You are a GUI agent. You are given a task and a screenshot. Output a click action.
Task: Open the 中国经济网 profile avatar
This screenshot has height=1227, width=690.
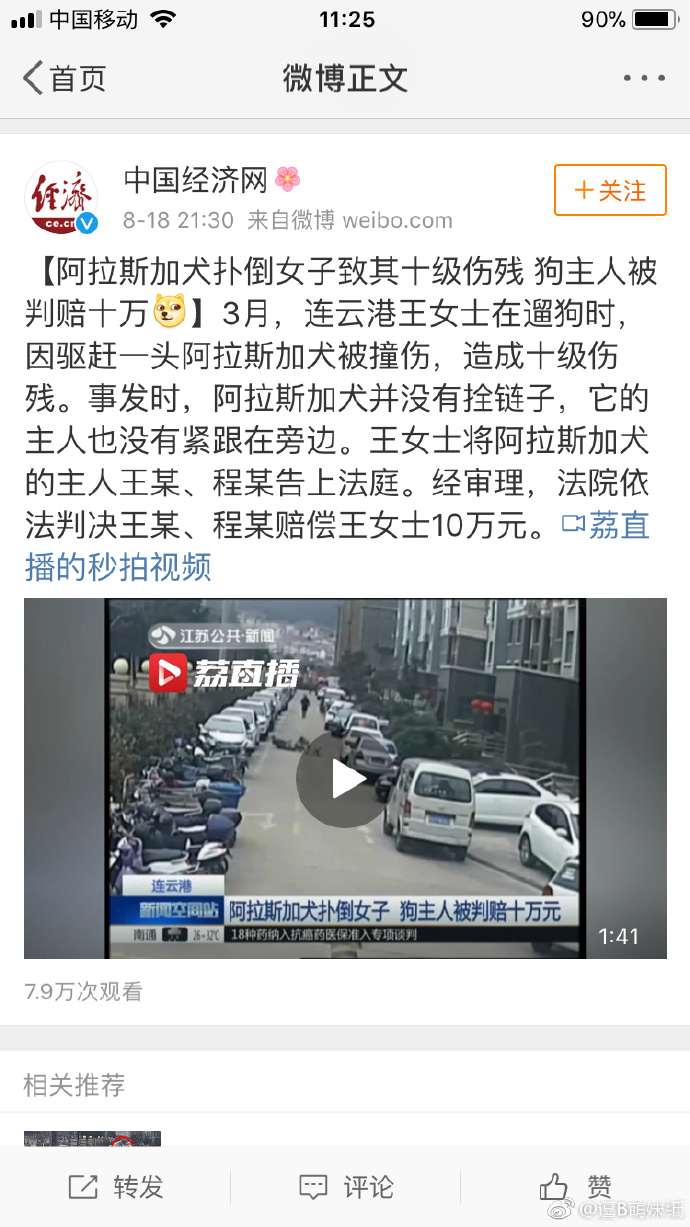(x=62, y=197)
